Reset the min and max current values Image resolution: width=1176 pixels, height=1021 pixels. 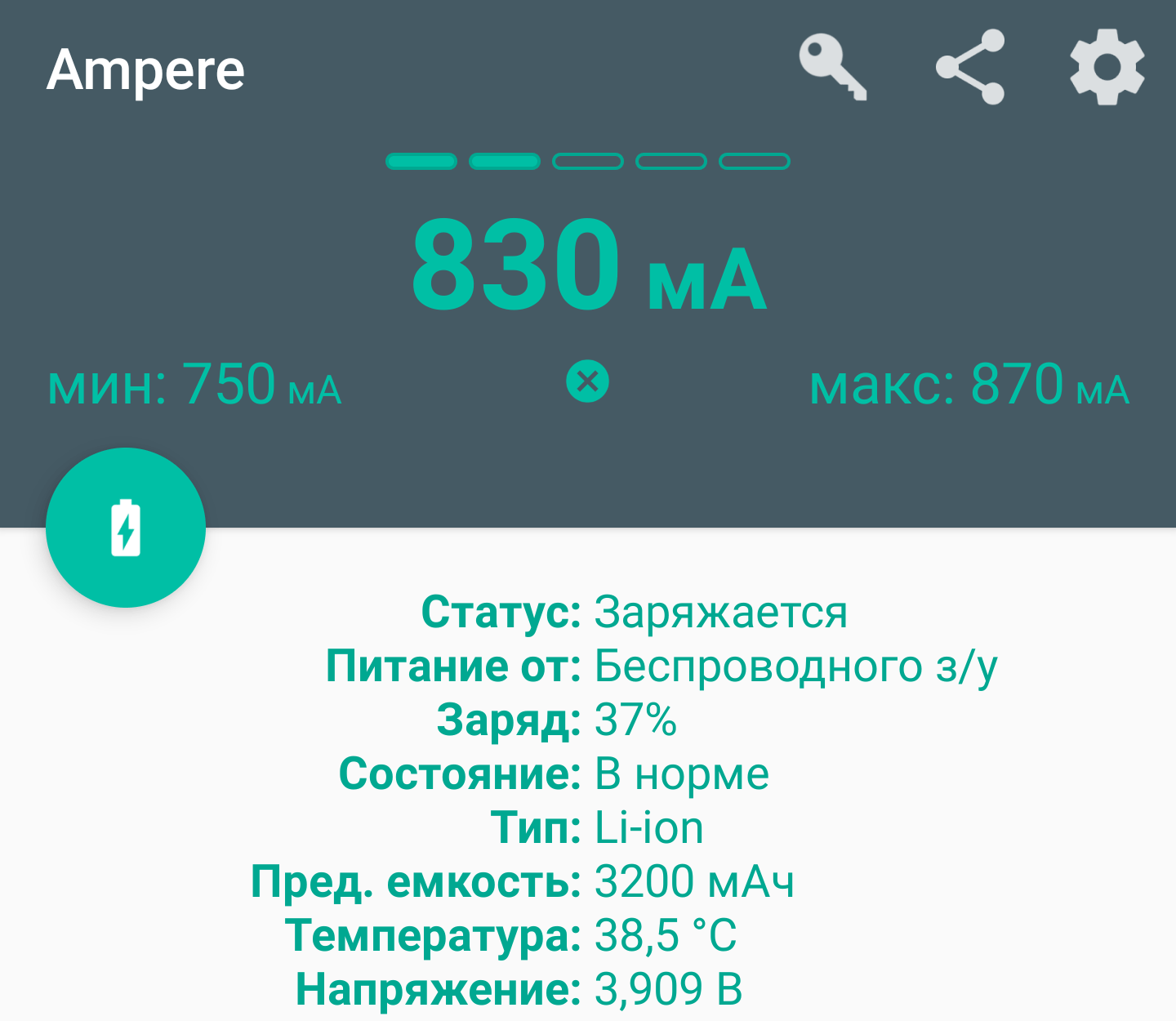point(587,381)
